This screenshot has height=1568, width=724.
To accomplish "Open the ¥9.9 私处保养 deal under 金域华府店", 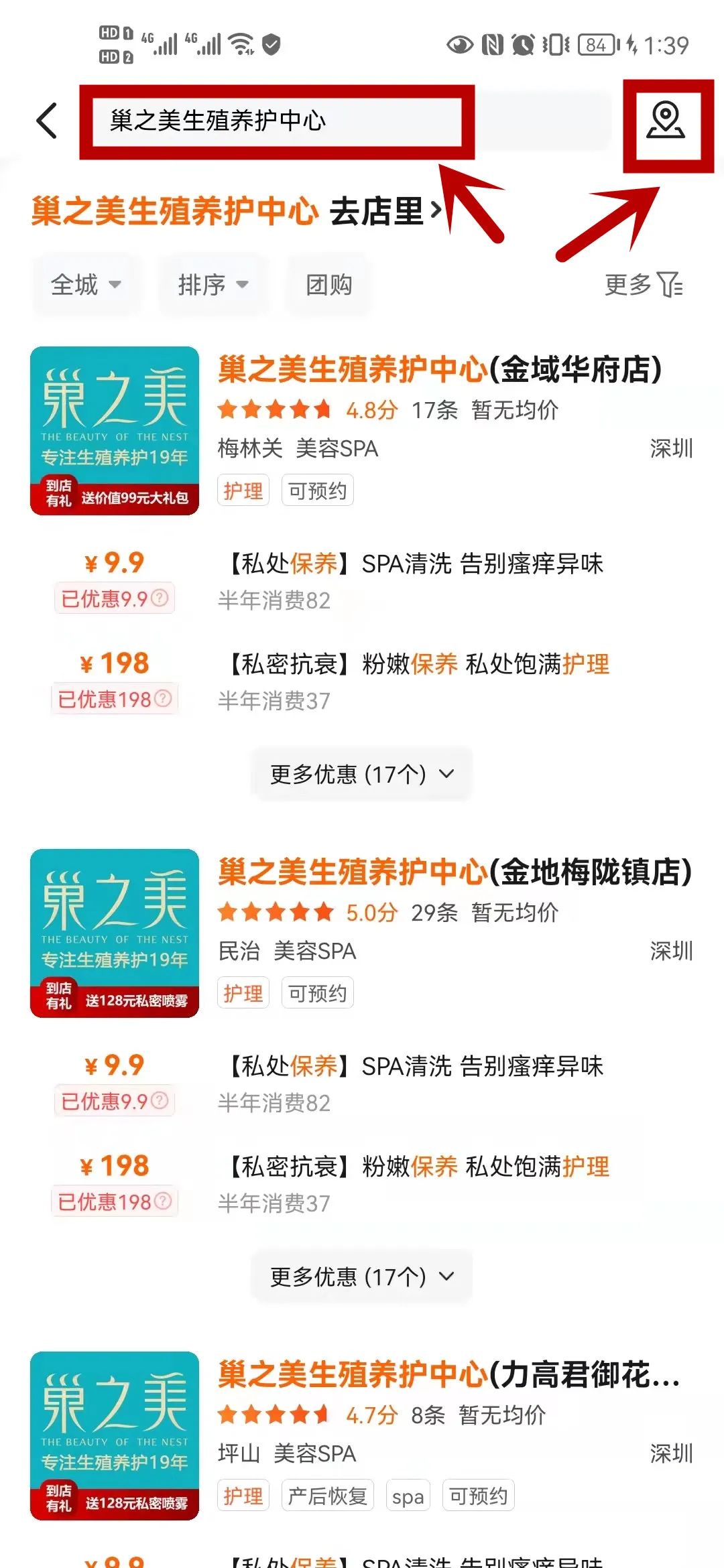I will tap(415, 564).
